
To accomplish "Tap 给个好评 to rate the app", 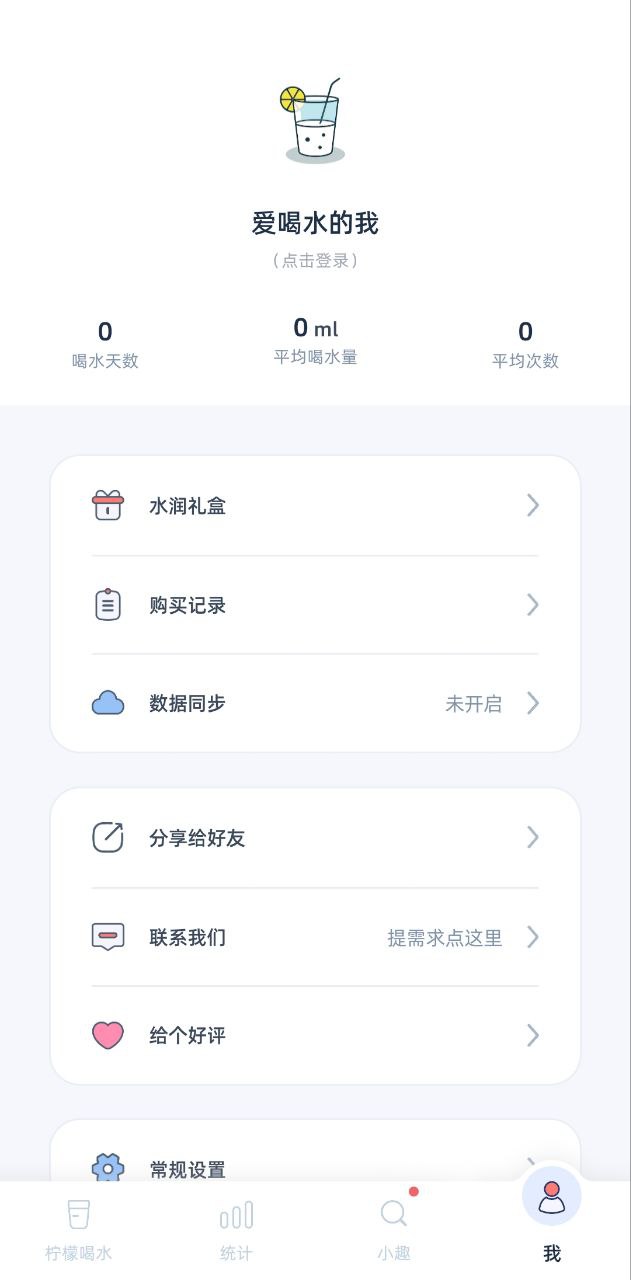I will coord(315,1036).
